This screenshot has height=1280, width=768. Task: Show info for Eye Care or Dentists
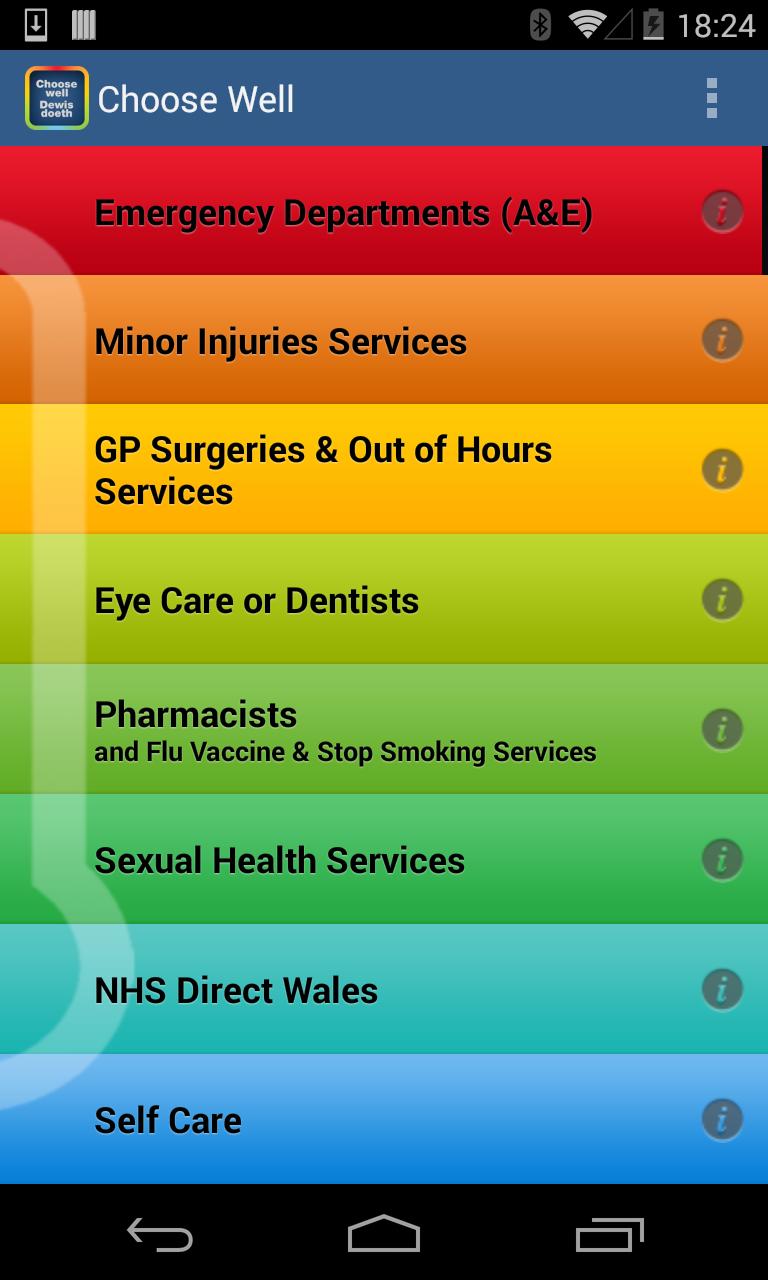pyautogui.click(x=722, y=599)
